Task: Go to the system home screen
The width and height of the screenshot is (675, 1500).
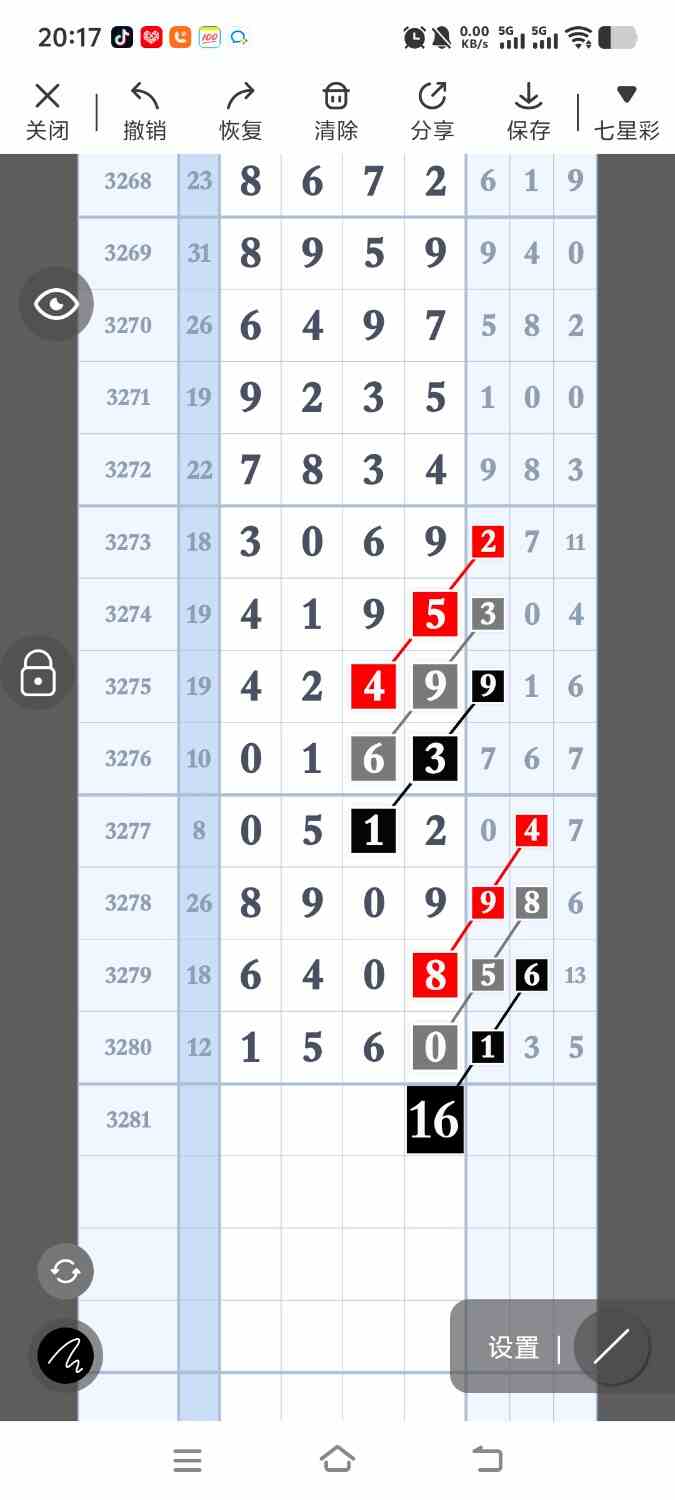Action: click(x=337, y=1460)
